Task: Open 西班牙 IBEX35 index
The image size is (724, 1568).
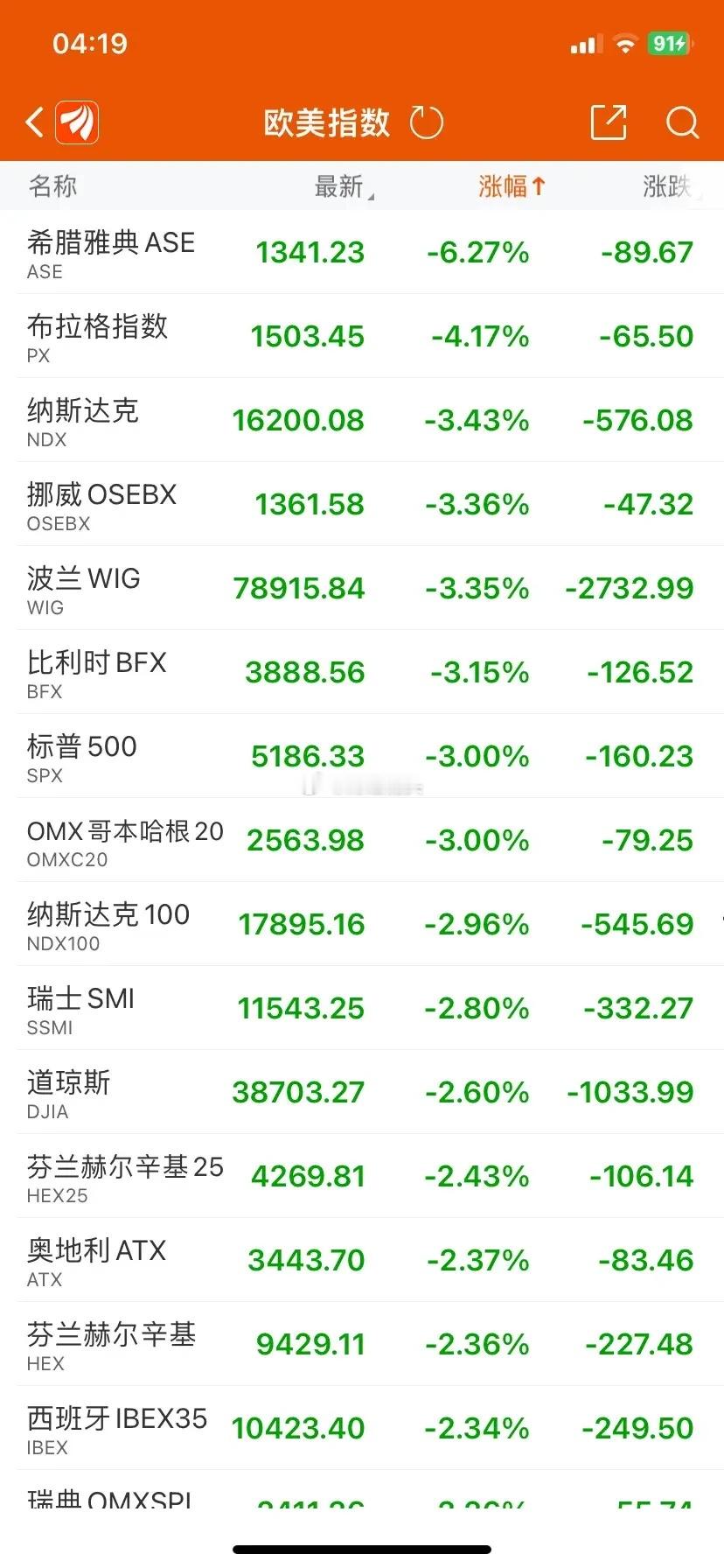Action: (x=362, y=1428)
